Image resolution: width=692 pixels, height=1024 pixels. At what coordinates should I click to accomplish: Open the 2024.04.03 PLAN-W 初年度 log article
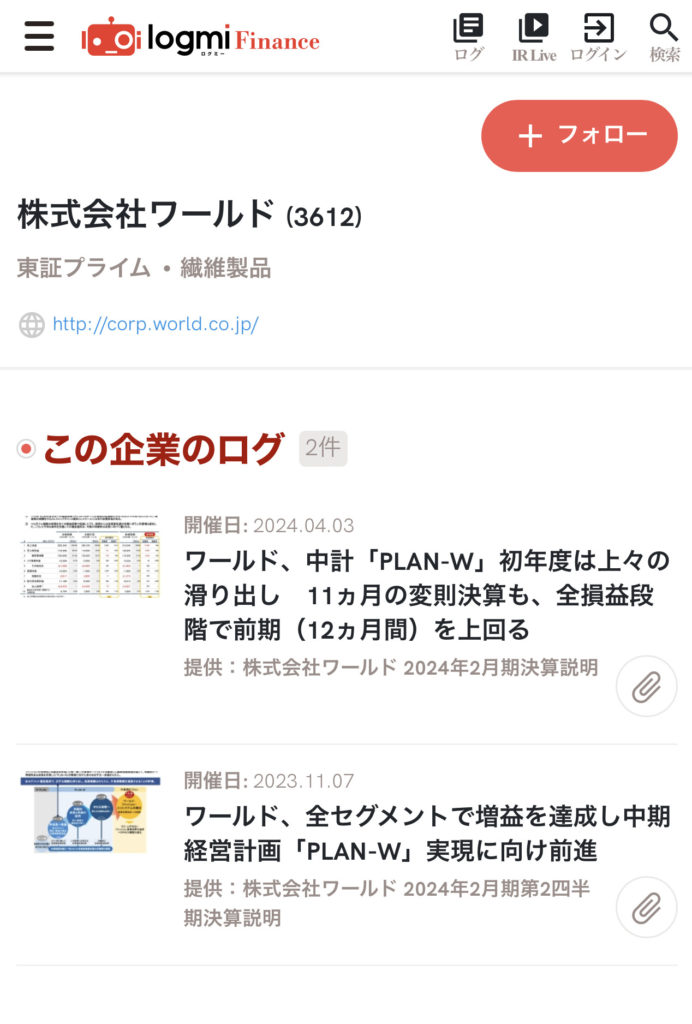426,594
